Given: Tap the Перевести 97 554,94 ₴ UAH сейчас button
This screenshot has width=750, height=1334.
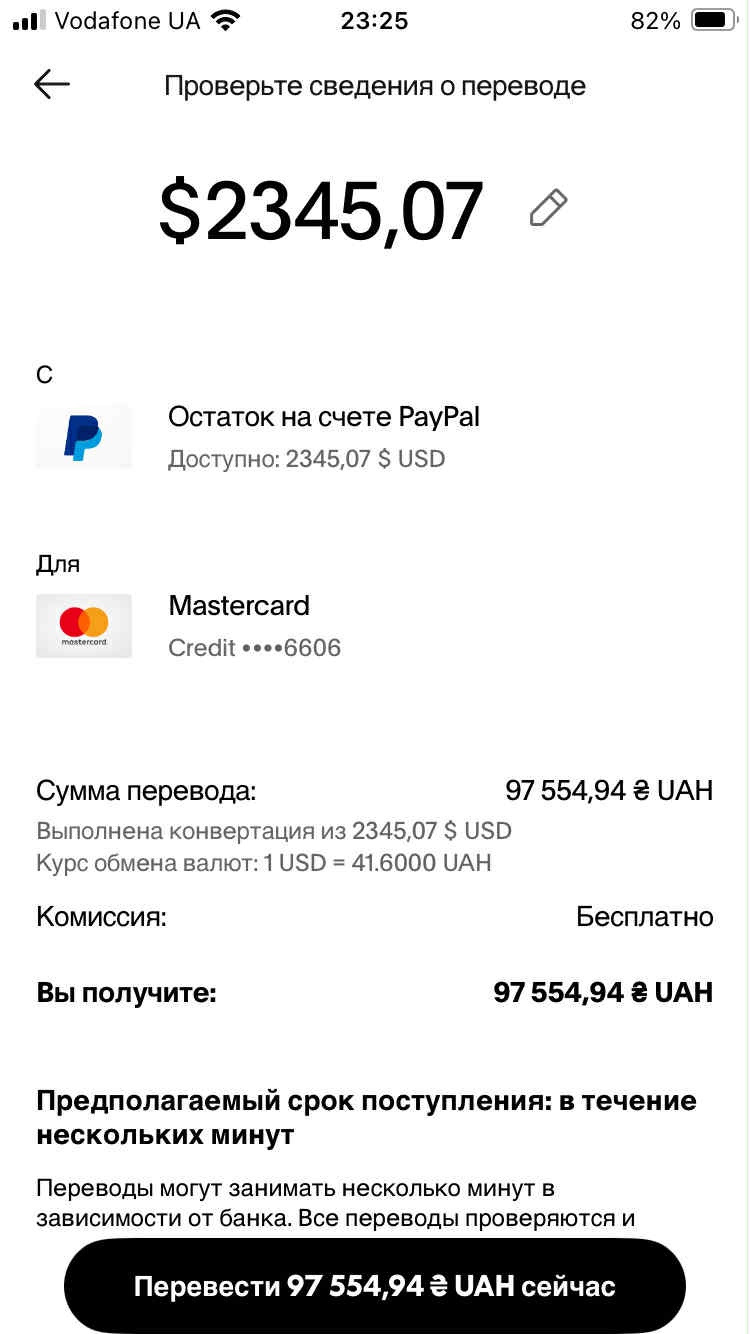Looking at the screenshot, I should tap(375, 1286).
